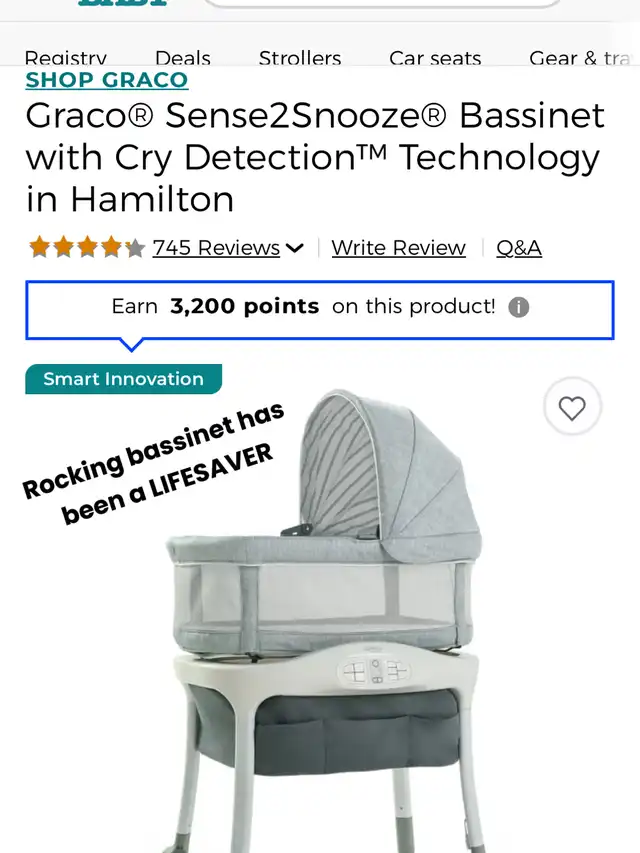This screenshot has height=853, width=640.
Task: Open the Registry menu item
Action: tap(65, 58)
